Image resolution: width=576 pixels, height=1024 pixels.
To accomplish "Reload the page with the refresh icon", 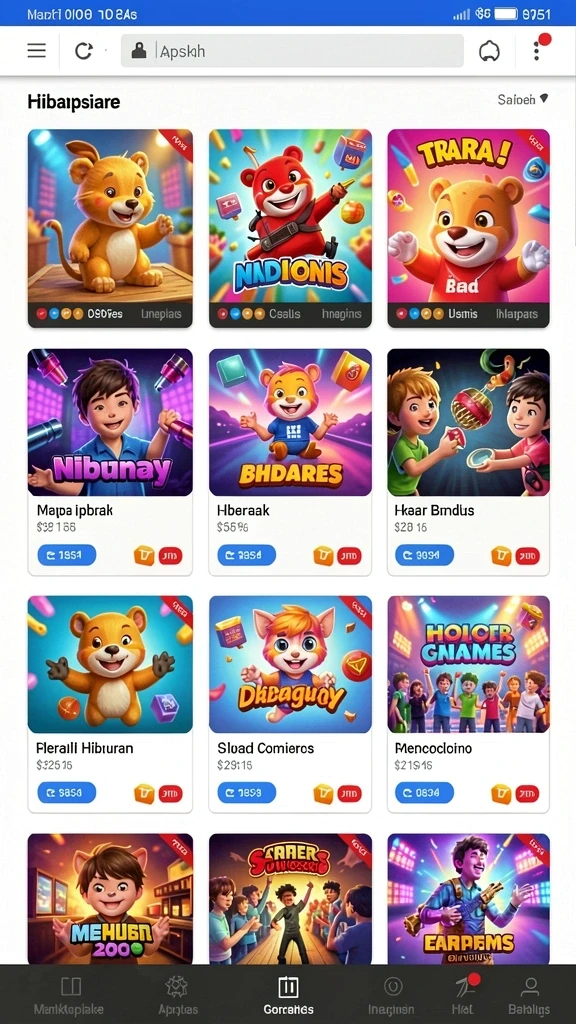I will coord(84,51).
